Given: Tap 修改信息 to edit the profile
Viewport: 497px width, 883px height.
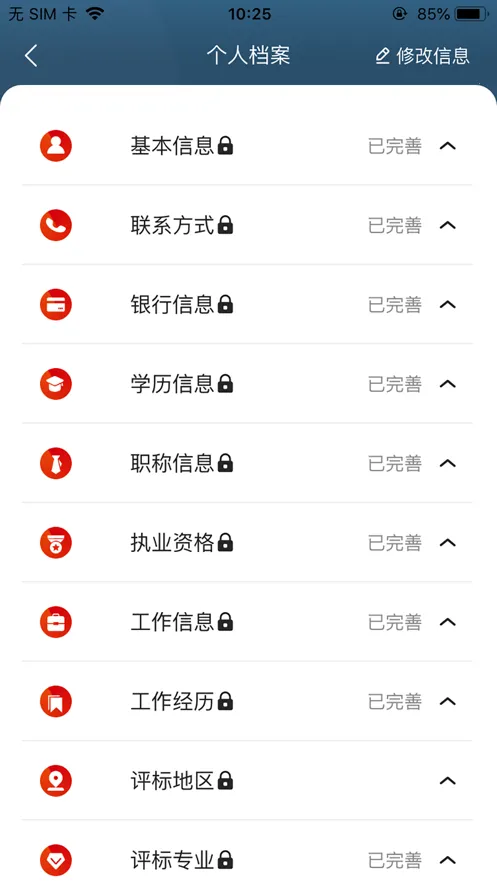Looking at the screenshot, I should pyautogui.click(x=422, y=56).
